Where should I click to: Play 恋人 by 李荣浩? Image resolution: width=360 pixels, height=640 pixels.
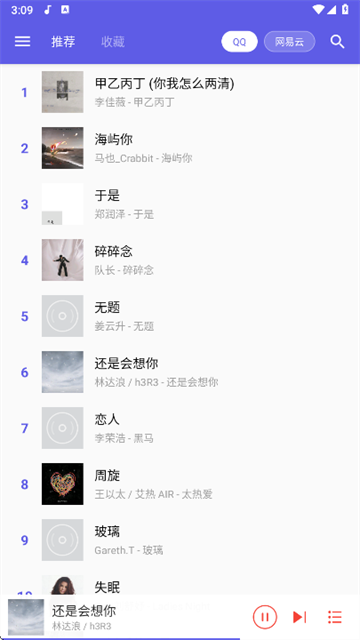point(180,428)
